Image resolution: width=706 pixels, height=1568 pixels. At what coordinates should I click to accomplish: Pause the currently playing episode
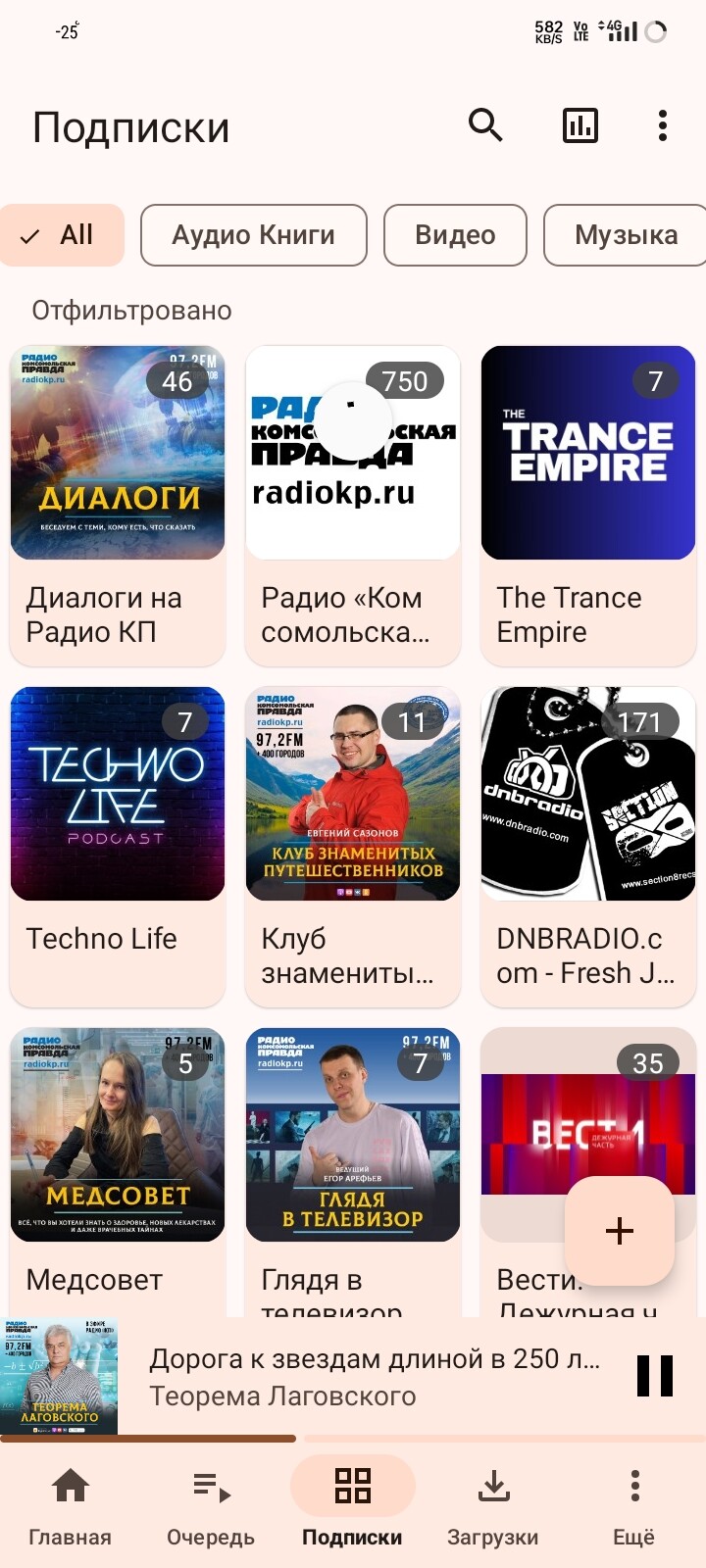pos(655,1376)
